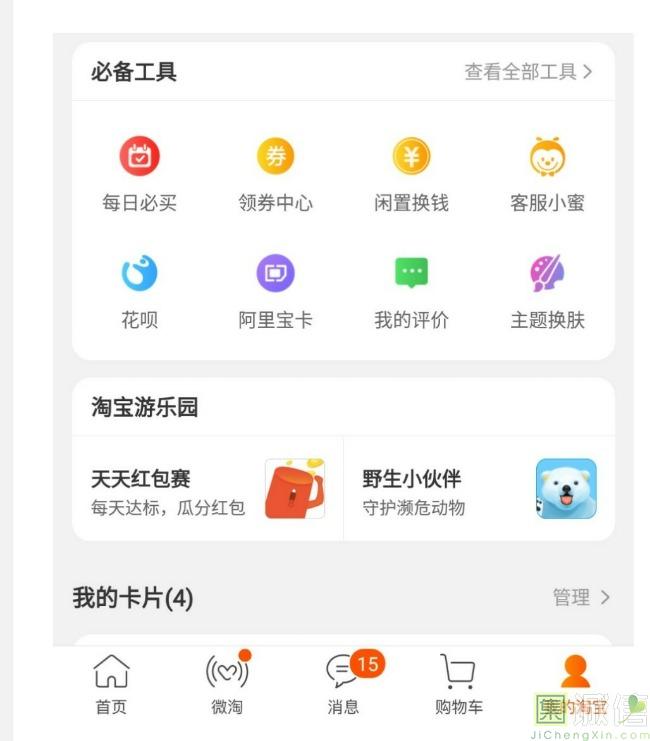Viewport: 650px width, 741px height.
Task: Tap the 闲置换钱 tool
Action: 411,174
